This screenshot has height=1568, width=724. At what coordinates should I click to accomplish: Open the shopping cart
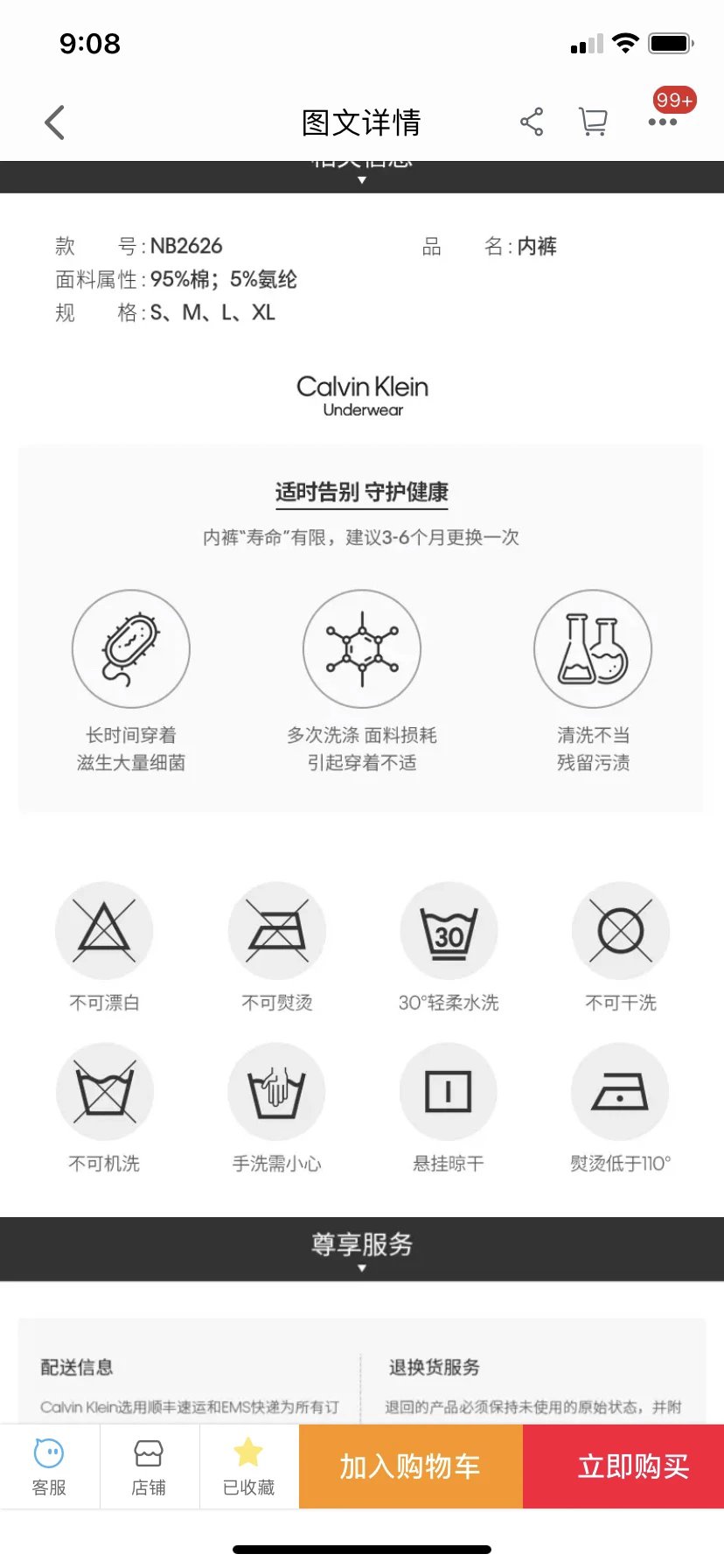click(x=593, y=122)
